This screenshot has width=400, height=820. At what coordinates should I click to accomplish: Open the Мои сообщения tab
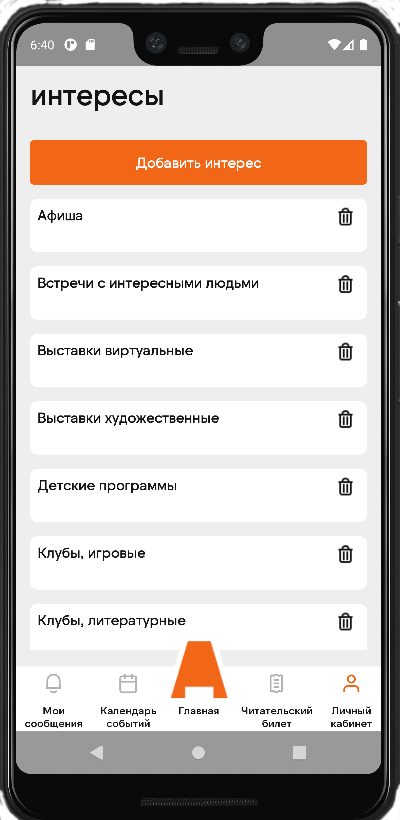tap(53, 700)
